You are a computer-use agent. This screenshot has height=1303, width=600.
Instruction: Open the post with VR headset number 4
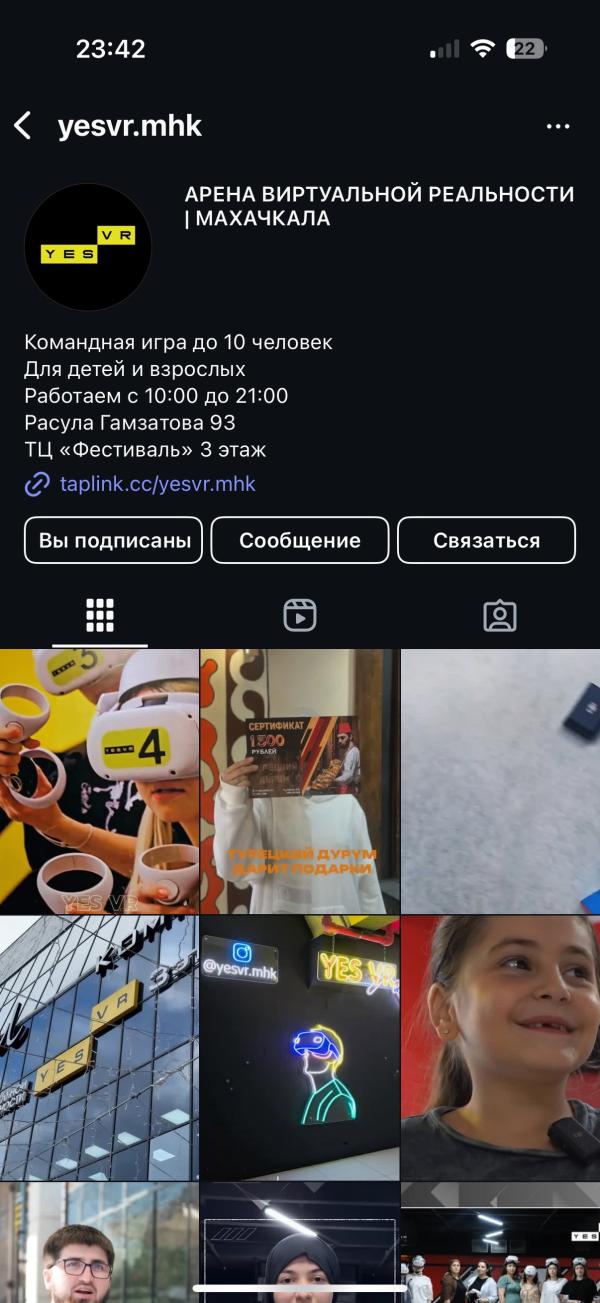pyautogui.click(x=99, y=781)
